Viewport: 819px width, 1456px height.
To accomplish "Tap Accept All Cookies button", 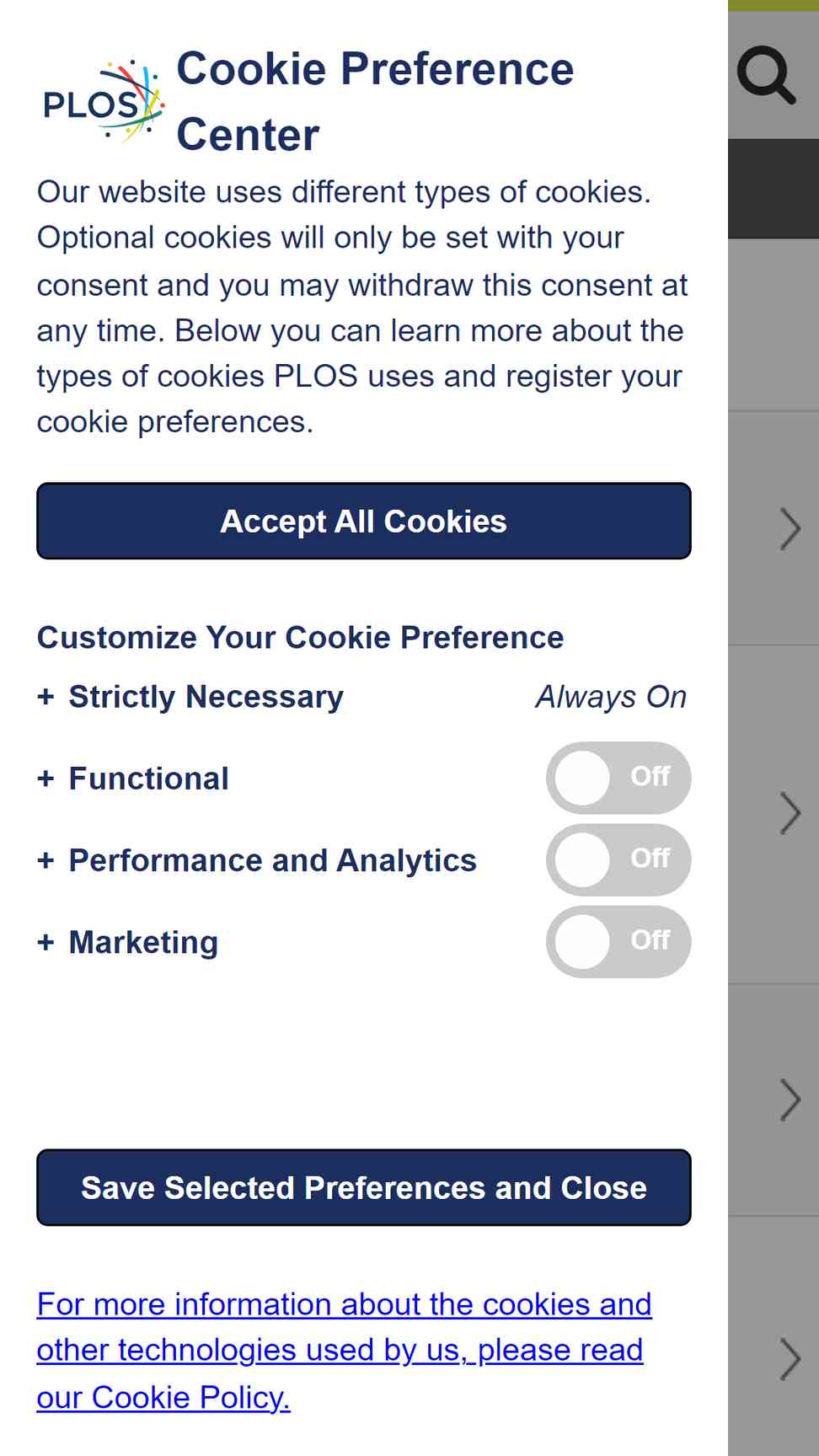I will click(364, 521).
